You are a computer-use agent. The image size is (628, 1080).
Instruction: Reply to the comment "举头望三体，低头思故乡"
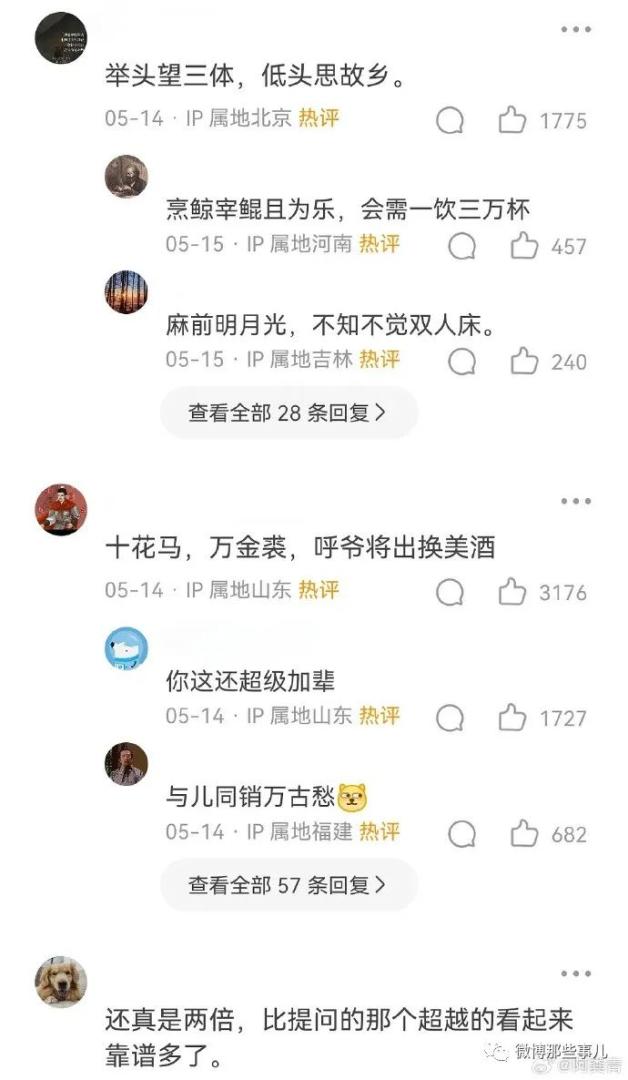(450, 121)
